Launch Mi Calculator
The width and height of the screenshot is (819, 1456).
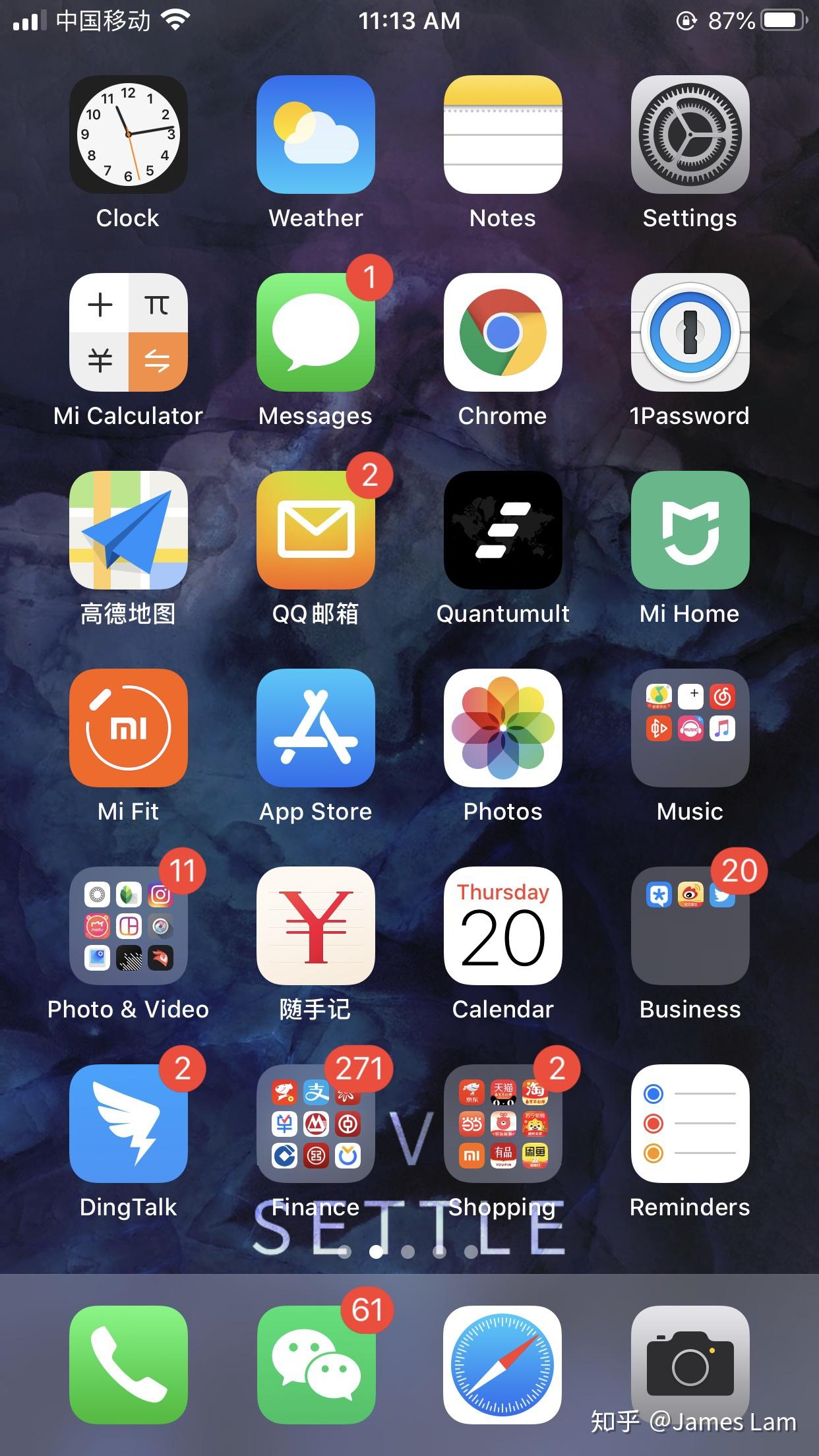129,332
